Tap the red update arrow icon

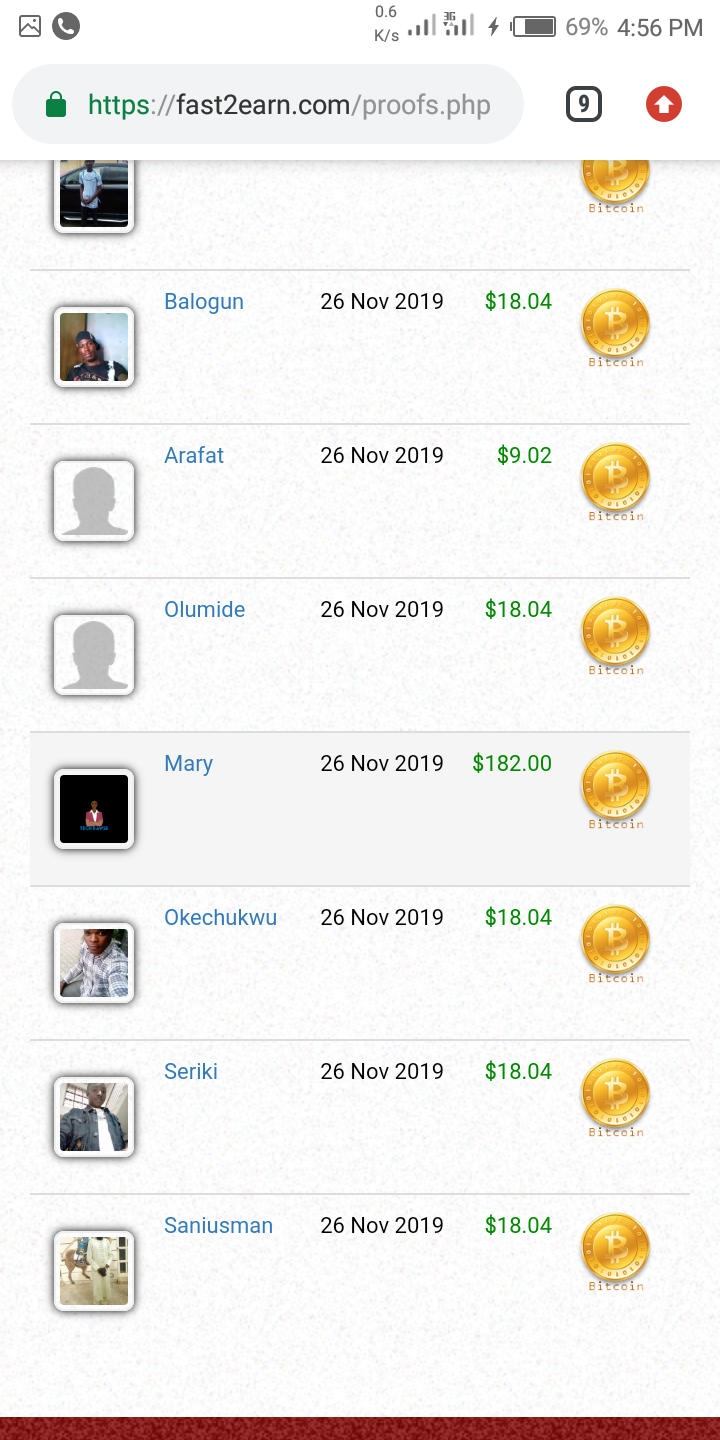point(664,105)
